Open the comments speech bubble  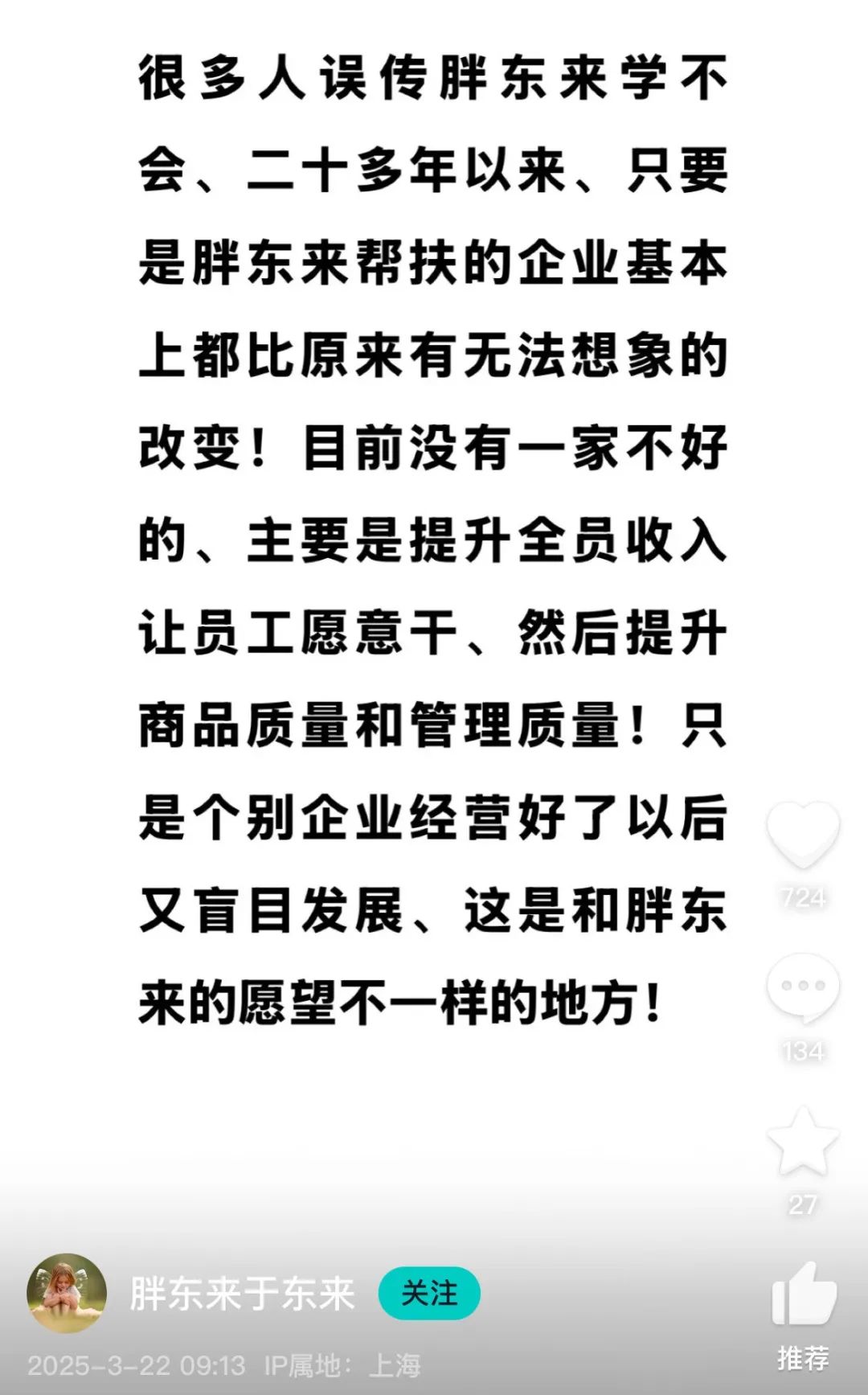tap(803, 988)
